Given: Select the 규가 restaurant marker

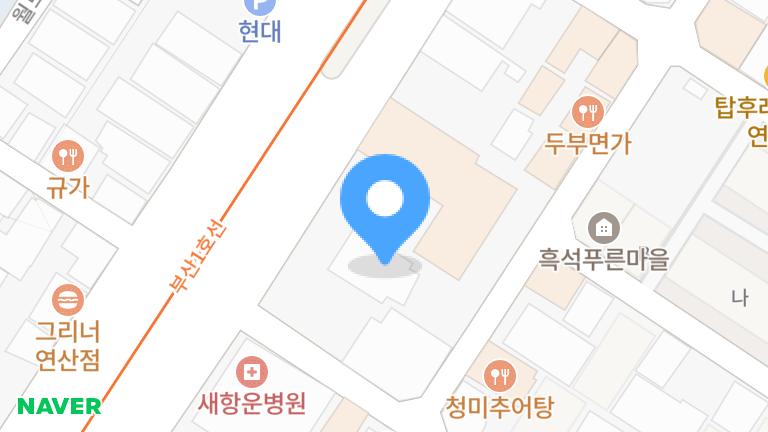Looking at the screenshot, I should point(68,155).
